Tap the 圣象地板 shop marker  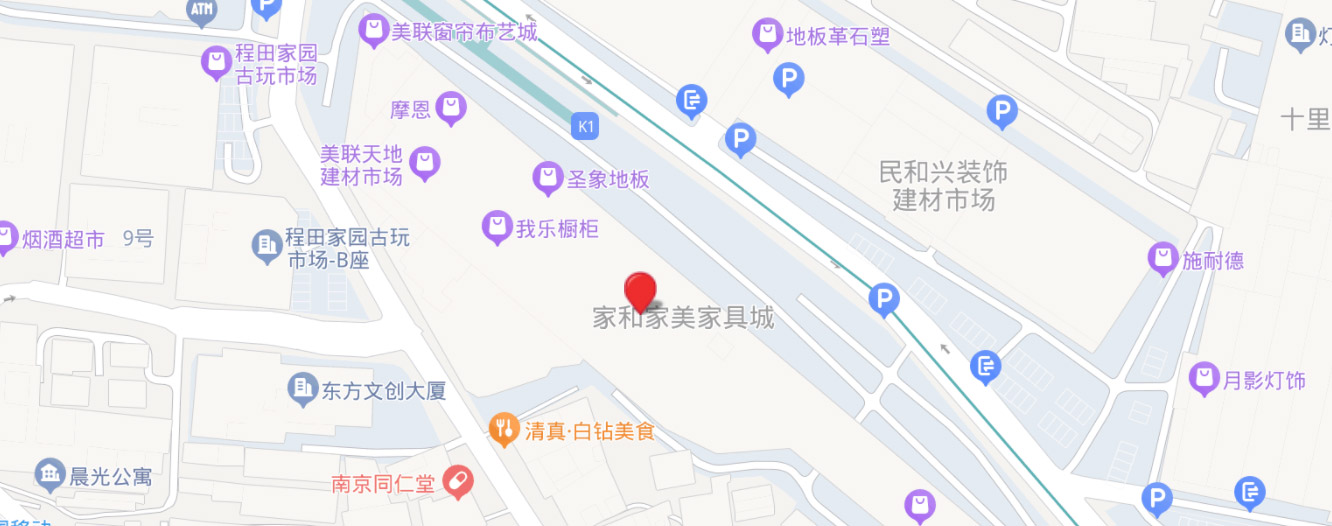pyautogui.click(x=547, y=179)
